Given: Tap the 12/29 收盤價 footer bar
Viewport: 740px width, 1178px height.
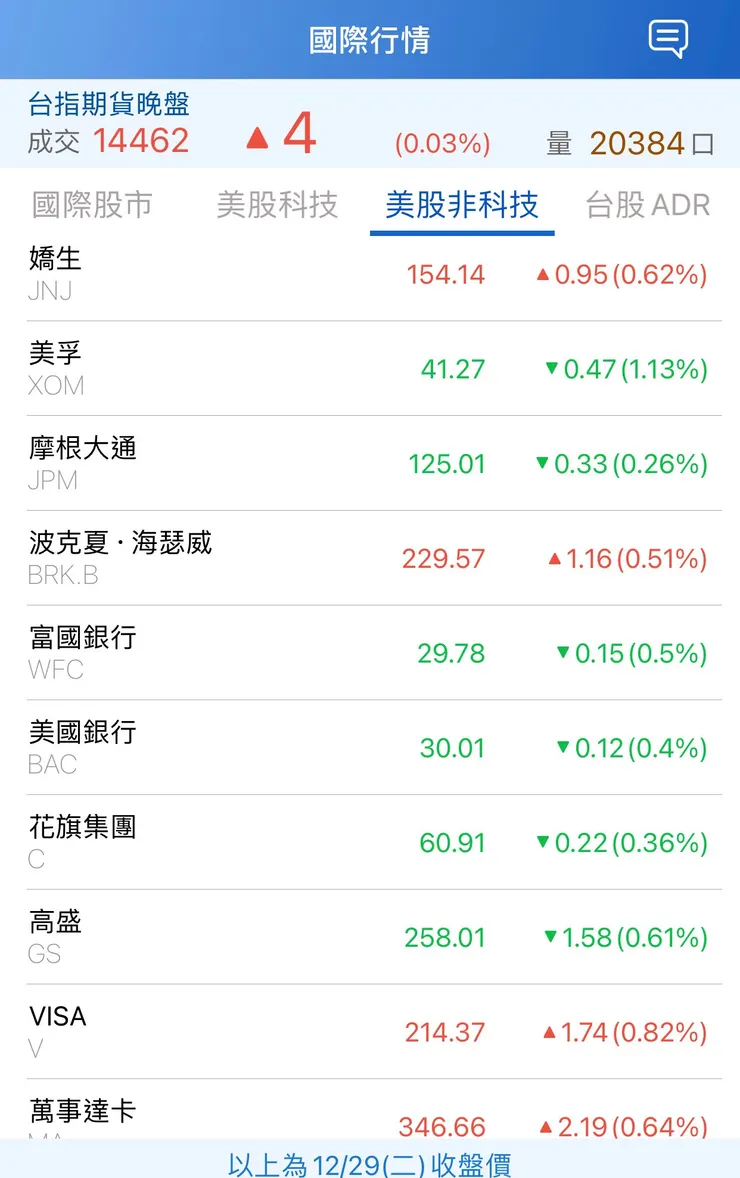Looking at the screenshot, I should pos(370,1163).
